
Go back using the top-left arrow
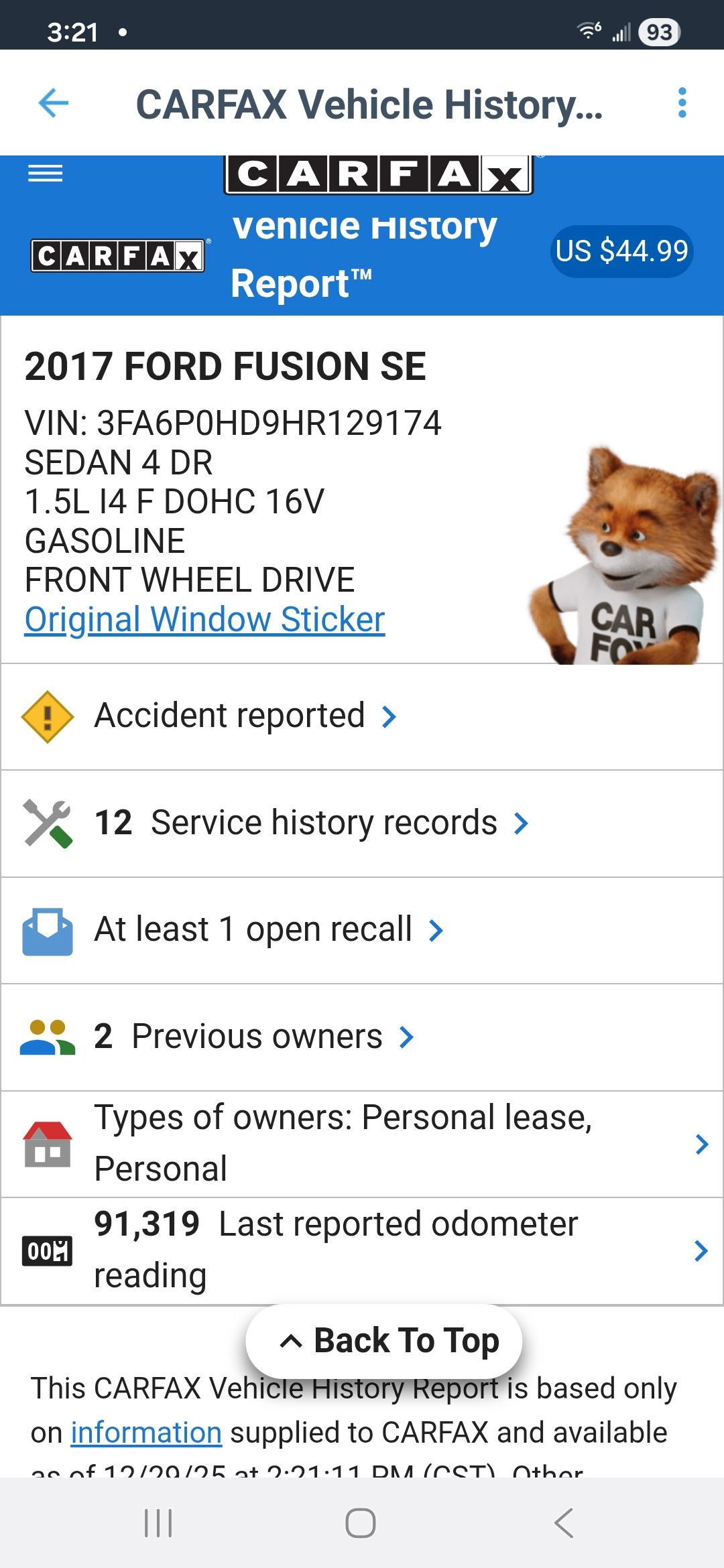tap(54, 103)
